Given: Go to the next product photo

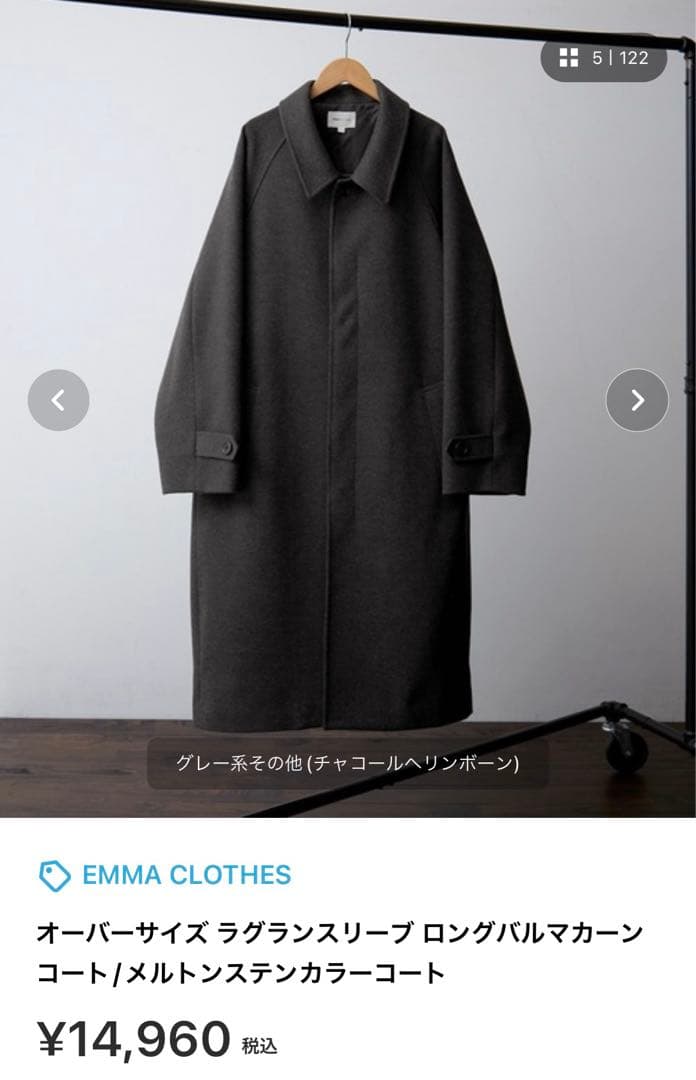Looking at the screenshot, I should tap(637, 401).
